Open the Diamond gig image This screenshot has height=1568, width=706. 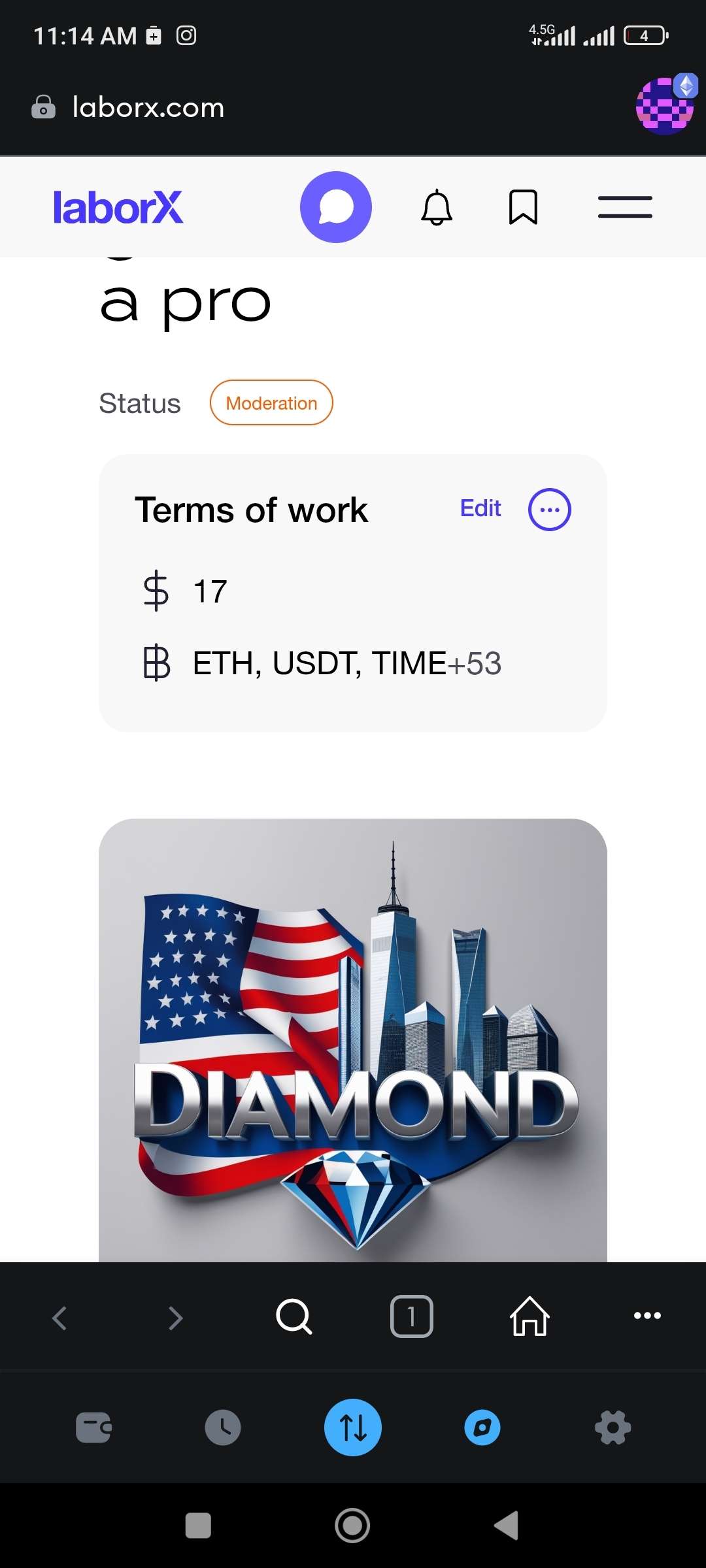(353, 1039)
